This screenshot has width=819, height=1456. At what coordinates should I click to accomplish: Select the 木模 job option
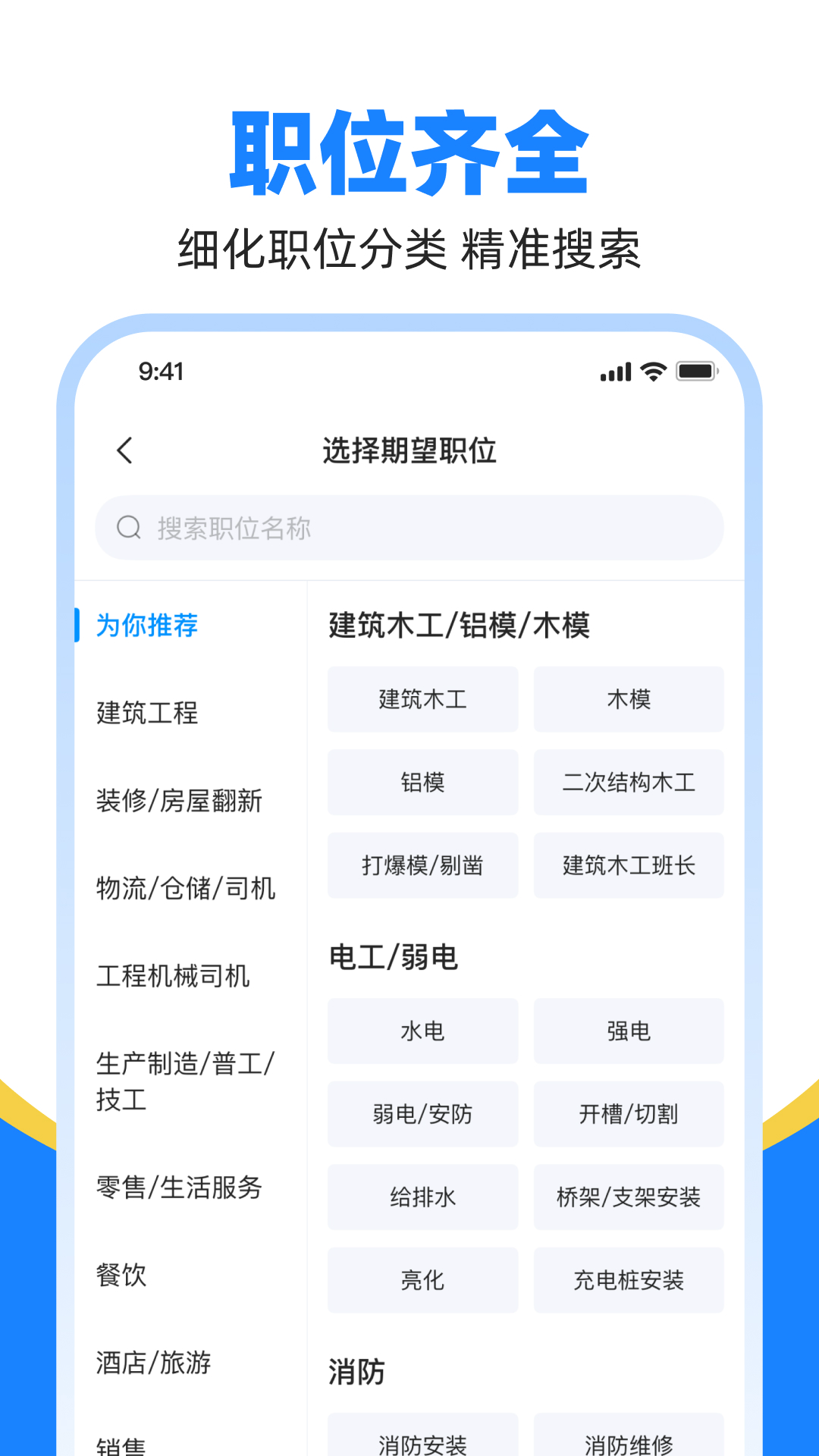[x=629, y=699]
